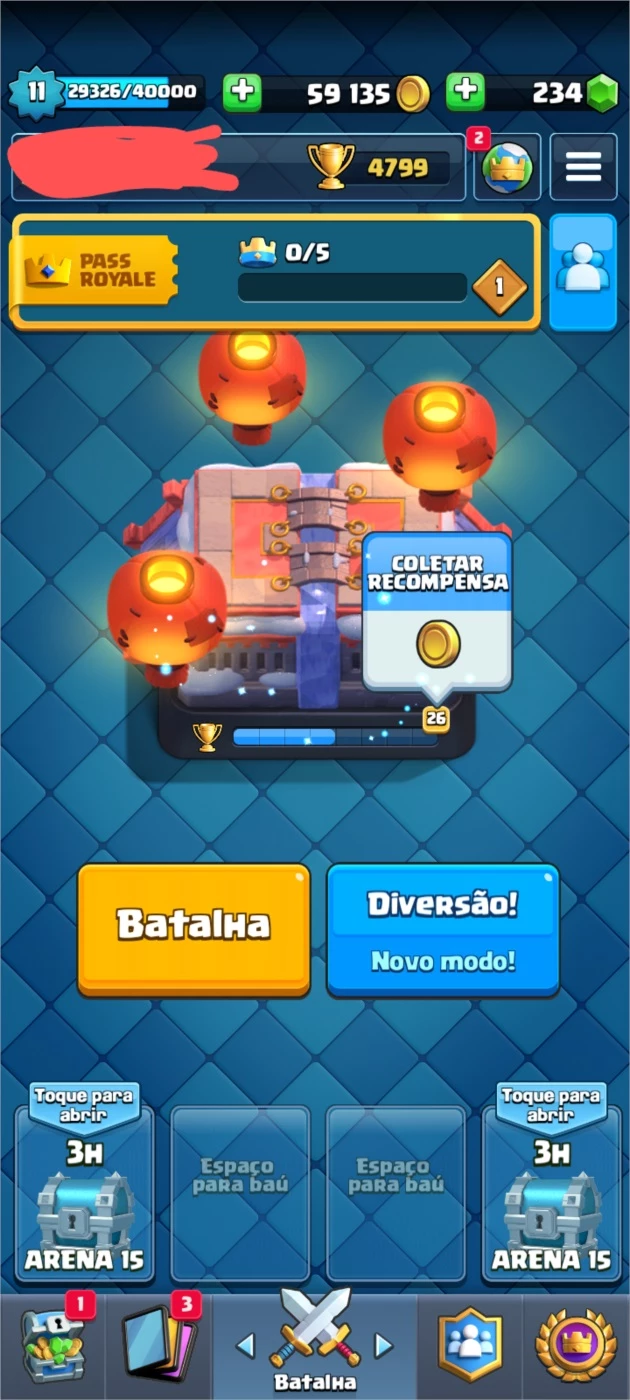This screenshot has height=1400, width=630.
Task: Open the Diversão! new mode button
Action: [x=442, y=930]
